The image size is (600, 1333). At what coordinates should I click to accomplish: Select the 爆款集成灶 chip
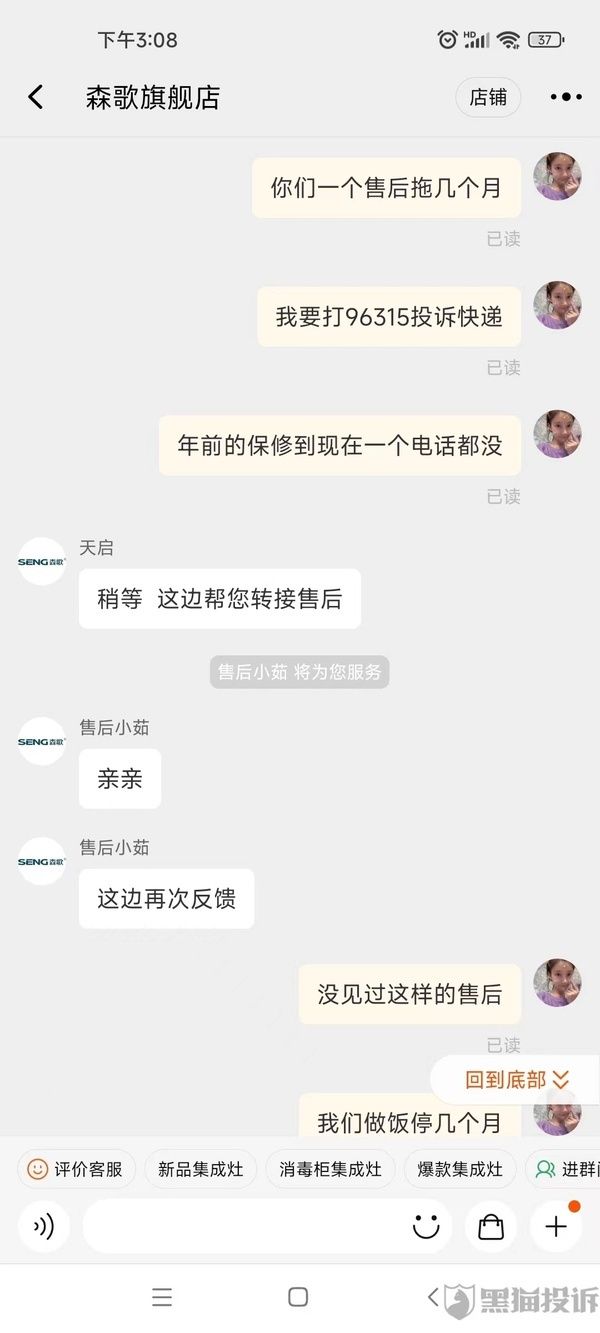[459, 1169]
